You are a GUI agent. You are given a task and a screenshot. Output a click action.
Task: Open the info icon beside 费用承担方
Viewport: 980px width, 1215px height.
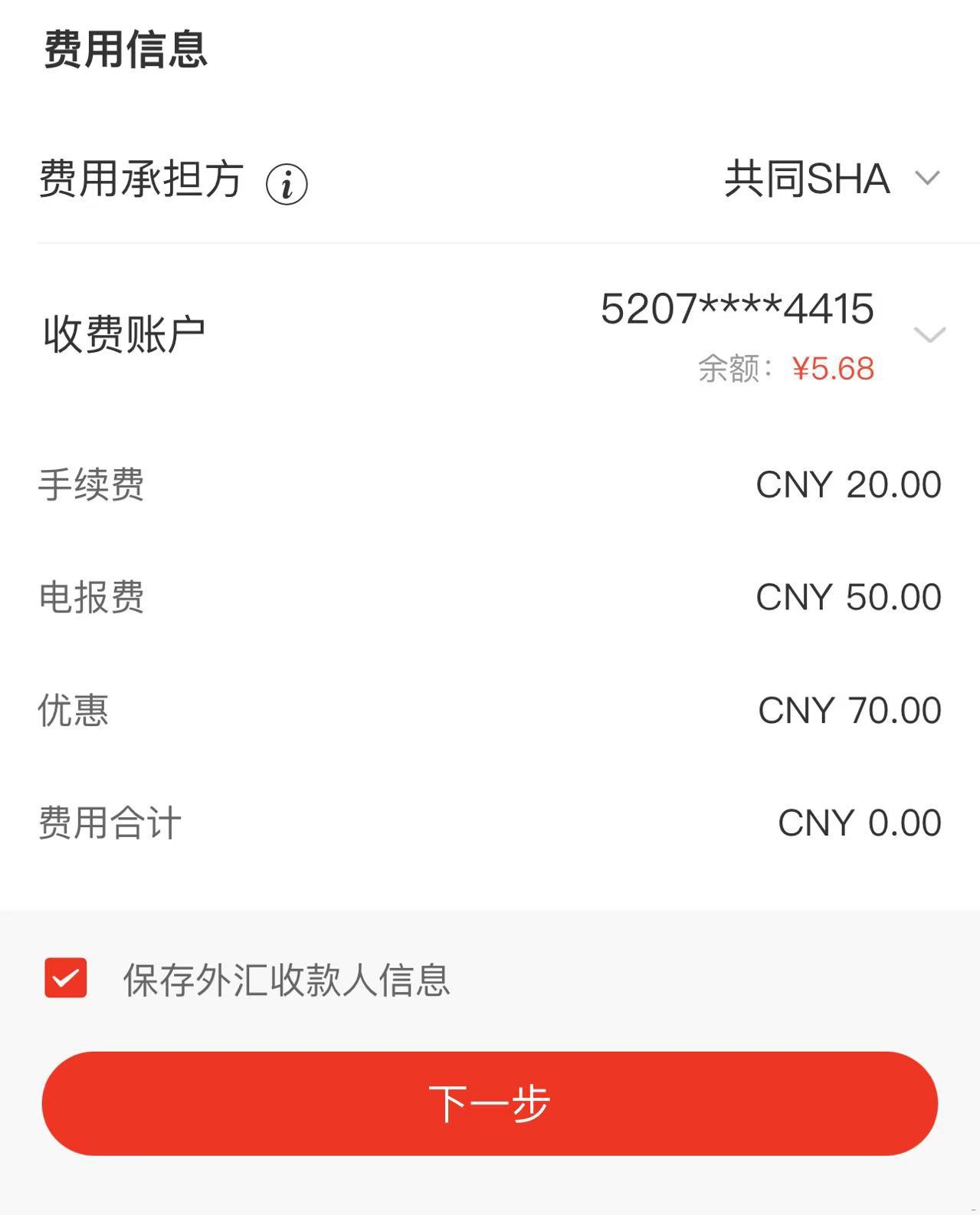pyautogui.click(x=287, y=184)
